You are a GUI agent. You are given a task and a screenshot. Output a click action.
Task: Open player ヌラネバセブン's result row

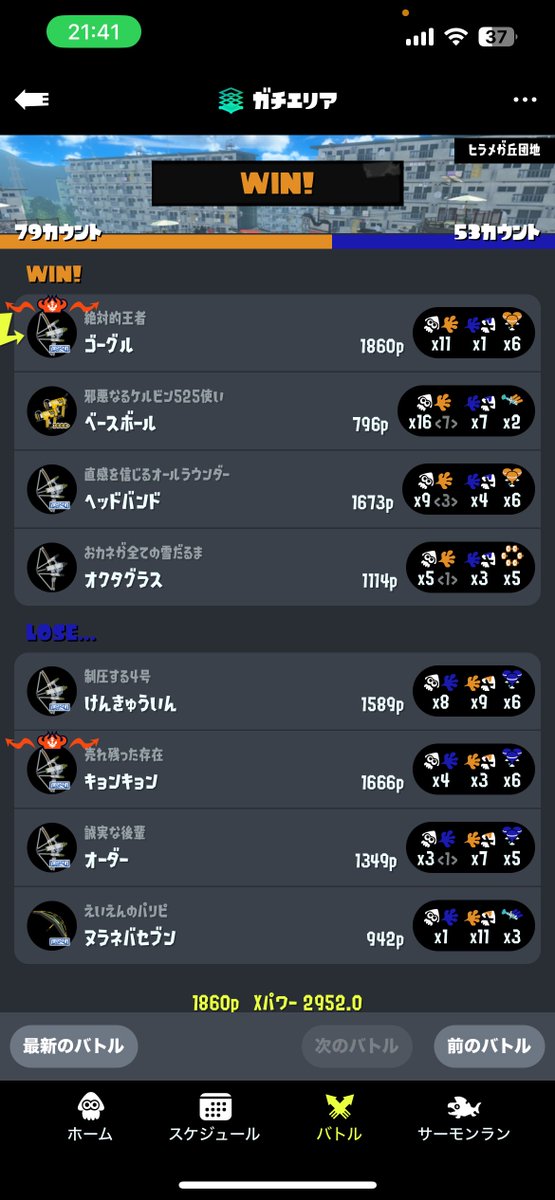[x=277, y=925]
